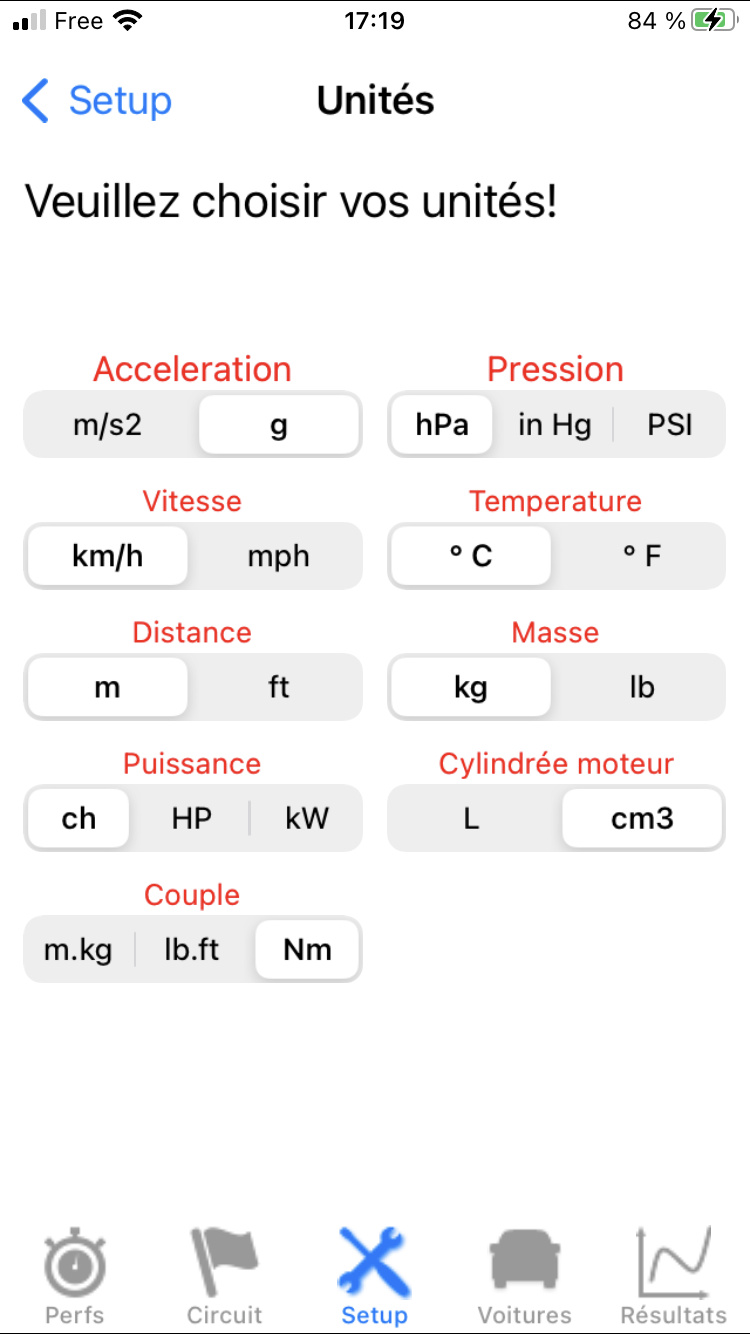Switch Pression to in Hg
Image resolution: width=750 pixels, height=1334 pixels.
pos(554,425)
